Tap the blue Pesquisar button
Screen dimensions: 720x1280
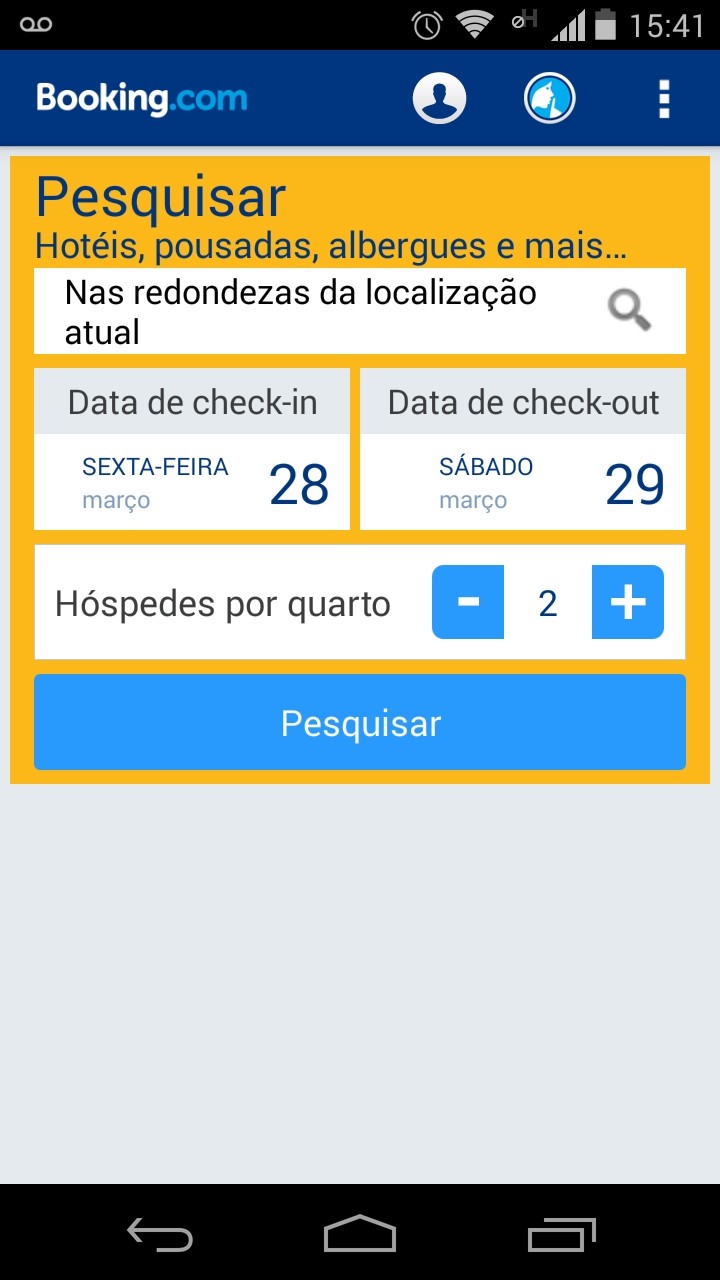[360, 723]
